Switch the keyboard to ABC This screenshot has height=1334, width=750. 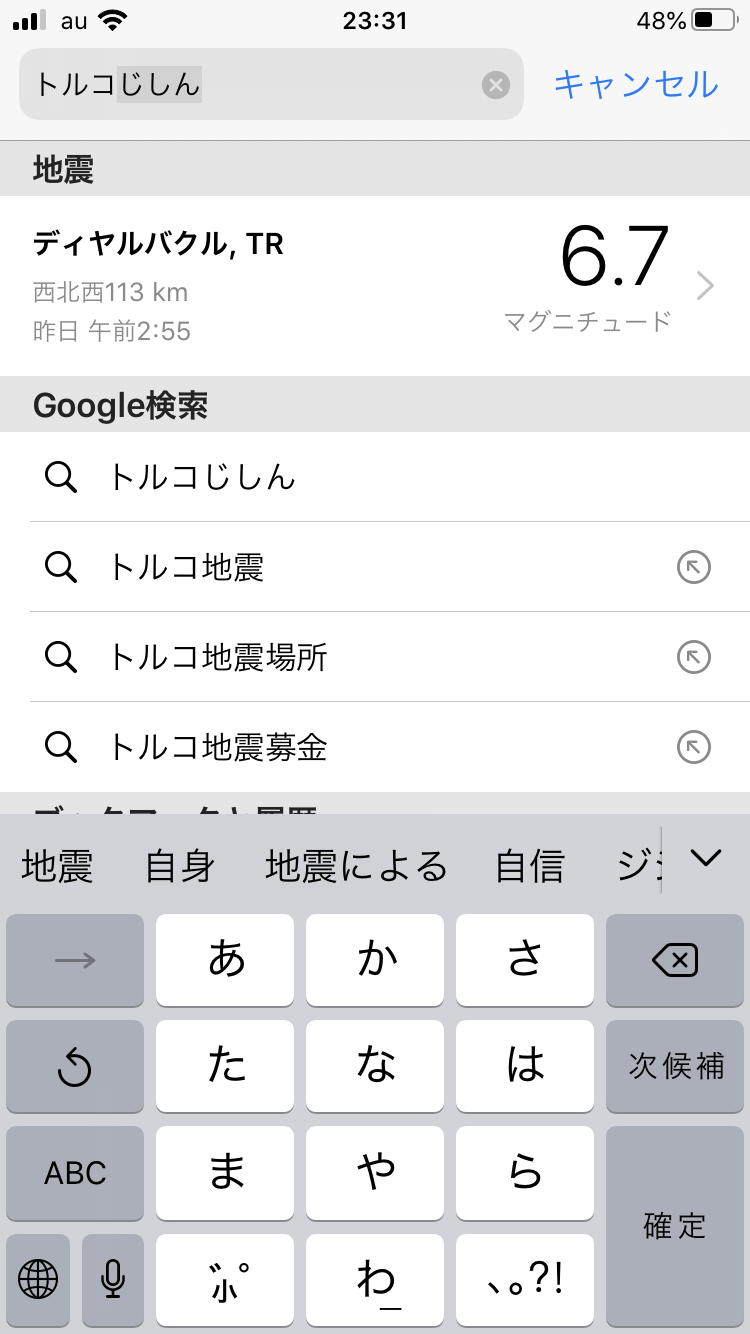click(75, 1172)
